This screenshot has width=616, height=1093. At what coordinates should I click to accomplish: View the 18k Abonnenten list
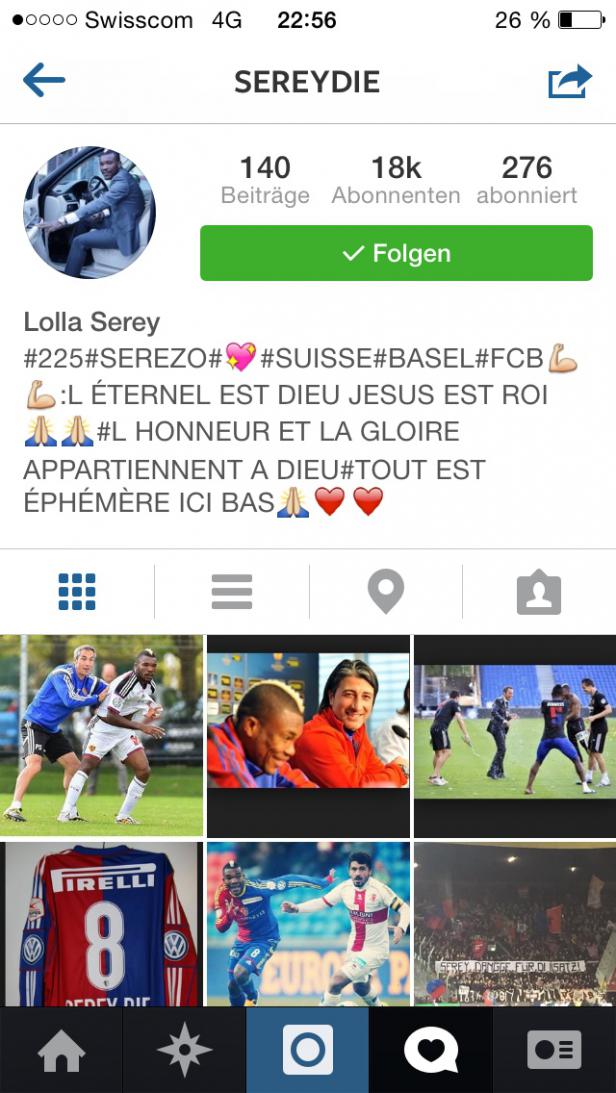click(x=396, y=180)
